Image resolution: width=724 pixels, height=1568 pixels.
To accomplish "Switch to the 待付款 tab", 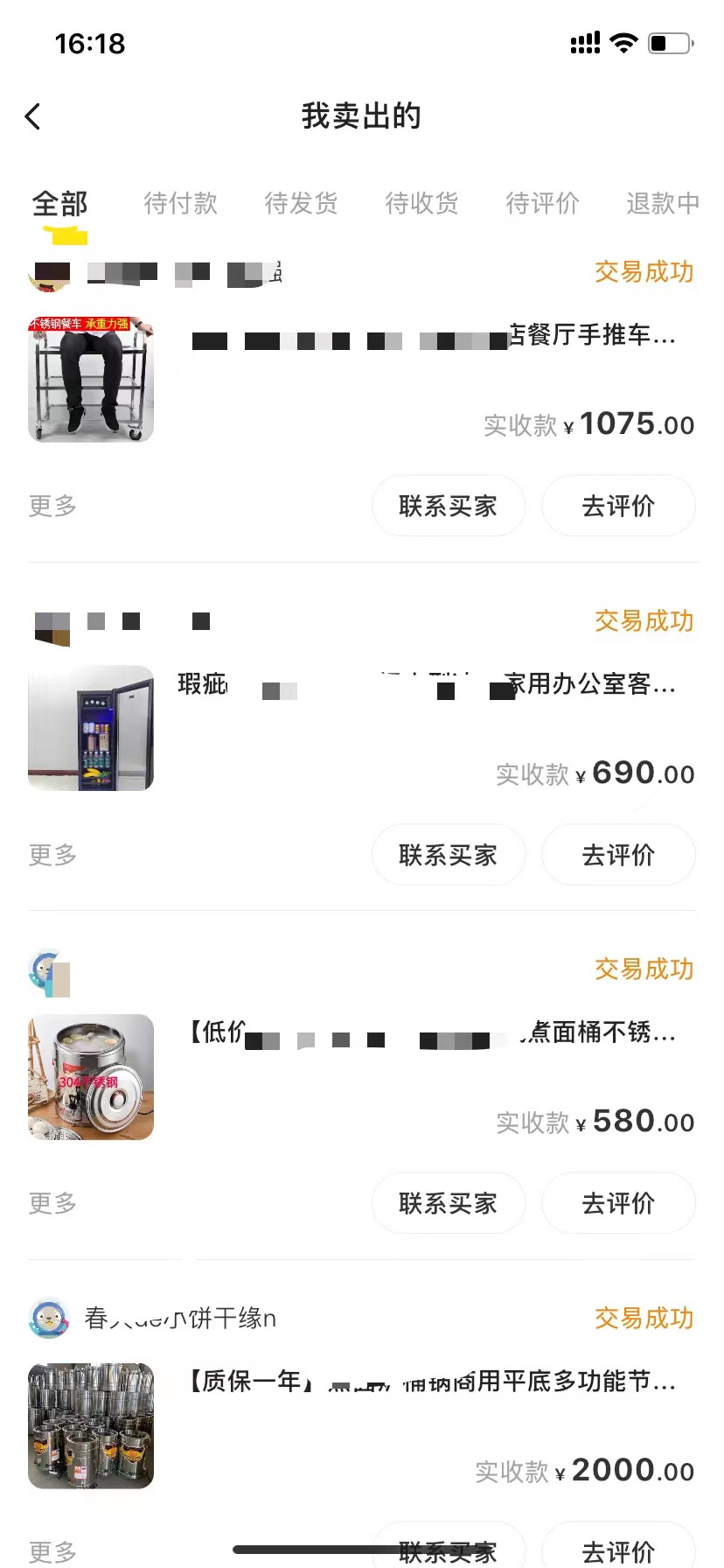I will 180,204.
